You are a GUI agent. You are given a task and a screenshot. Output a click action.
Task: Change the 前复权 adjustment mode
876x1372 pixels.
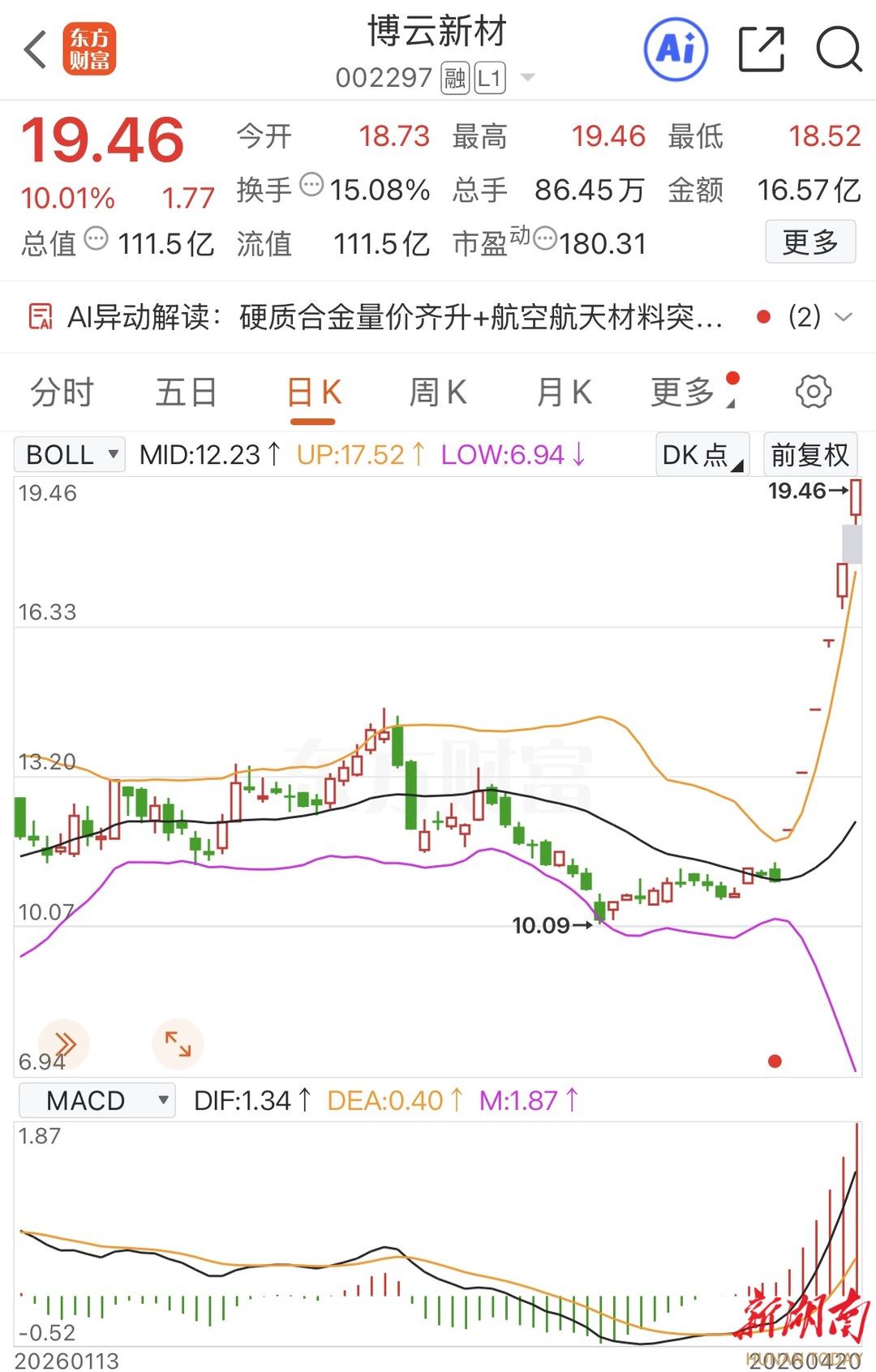click(x=809, y=455)
